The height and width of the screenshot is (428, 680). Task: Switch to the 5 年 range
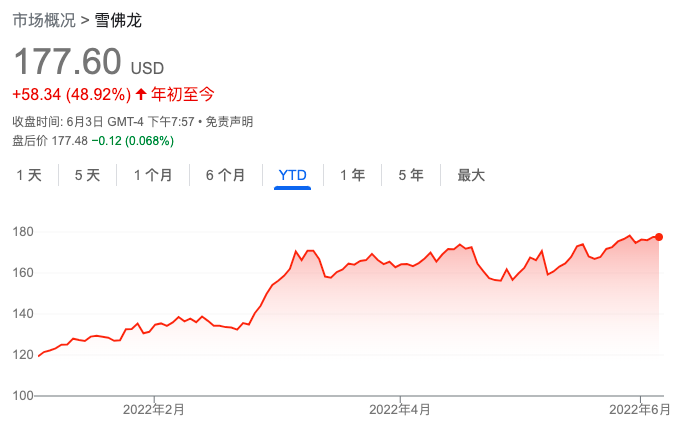tap(411, 175)
